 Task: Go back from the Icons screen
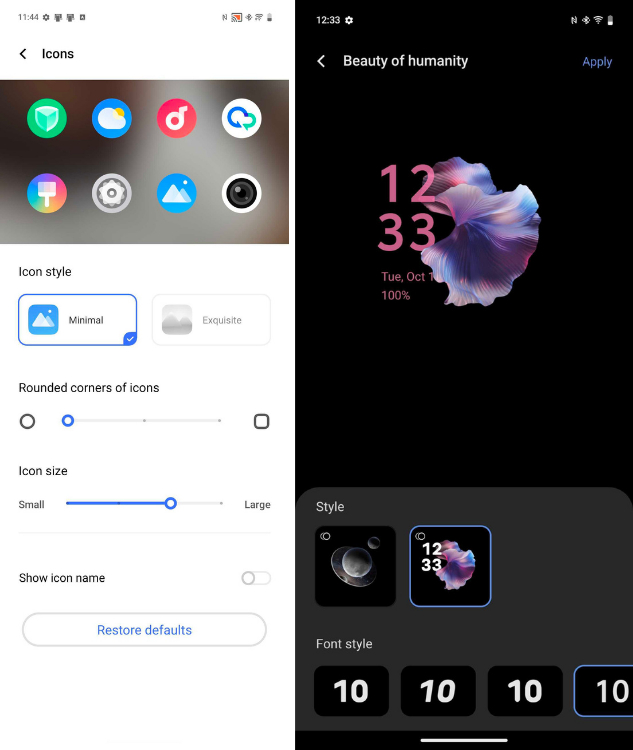coord(23,54)
